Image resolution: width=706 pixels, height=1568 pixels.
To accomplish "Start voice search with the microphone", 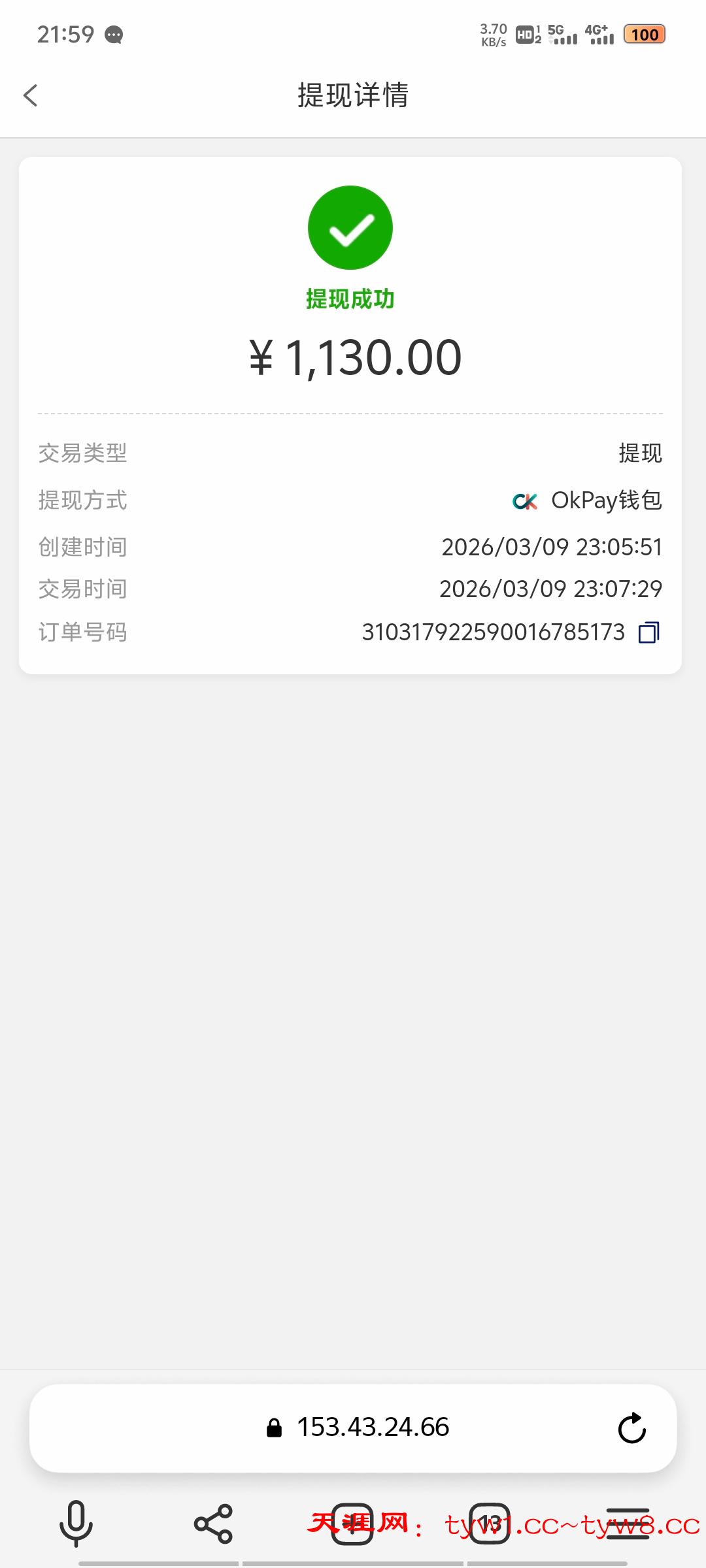I will point(76,1524).
